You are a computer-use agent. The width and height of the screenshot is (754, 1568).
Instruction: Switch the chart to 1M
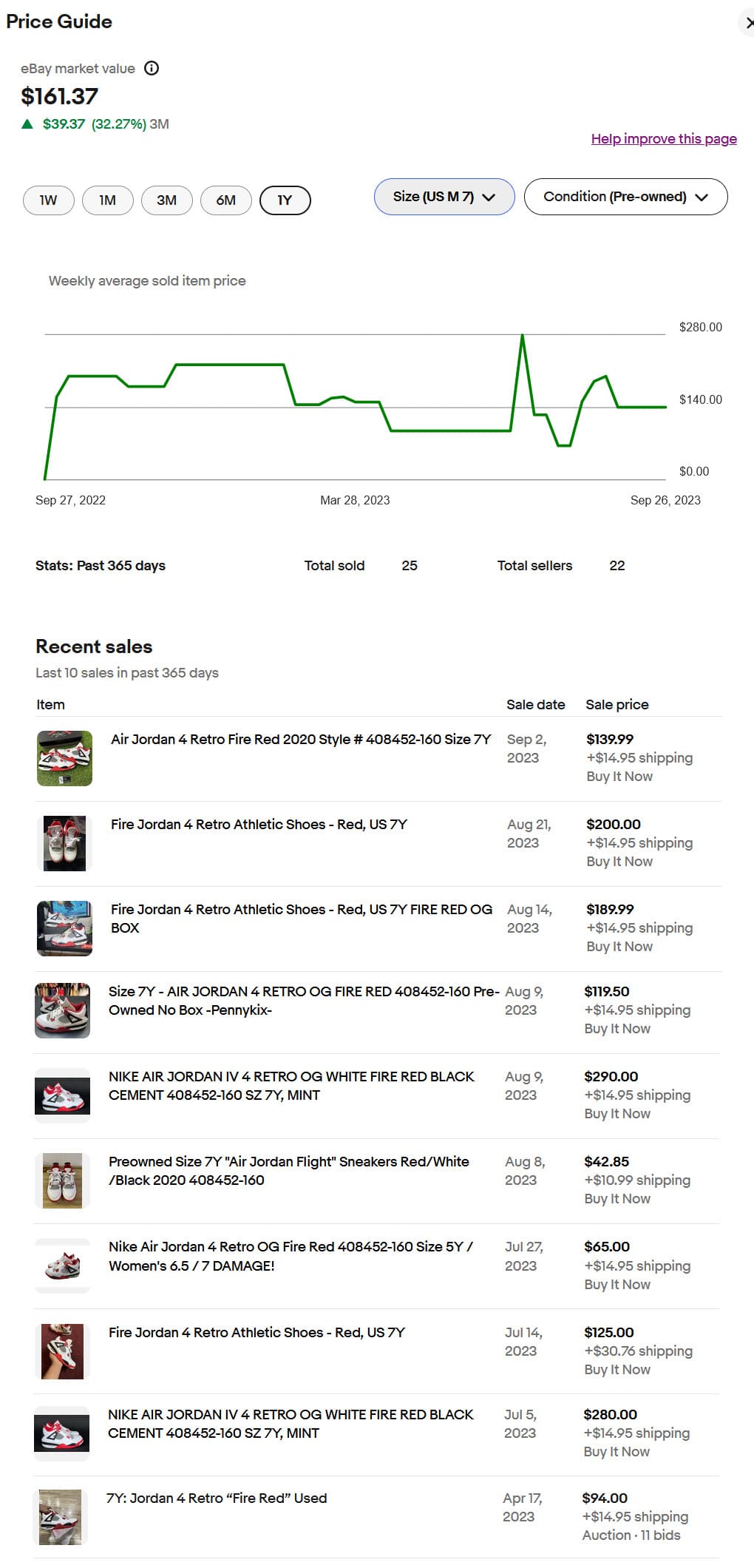pos(107,200)
